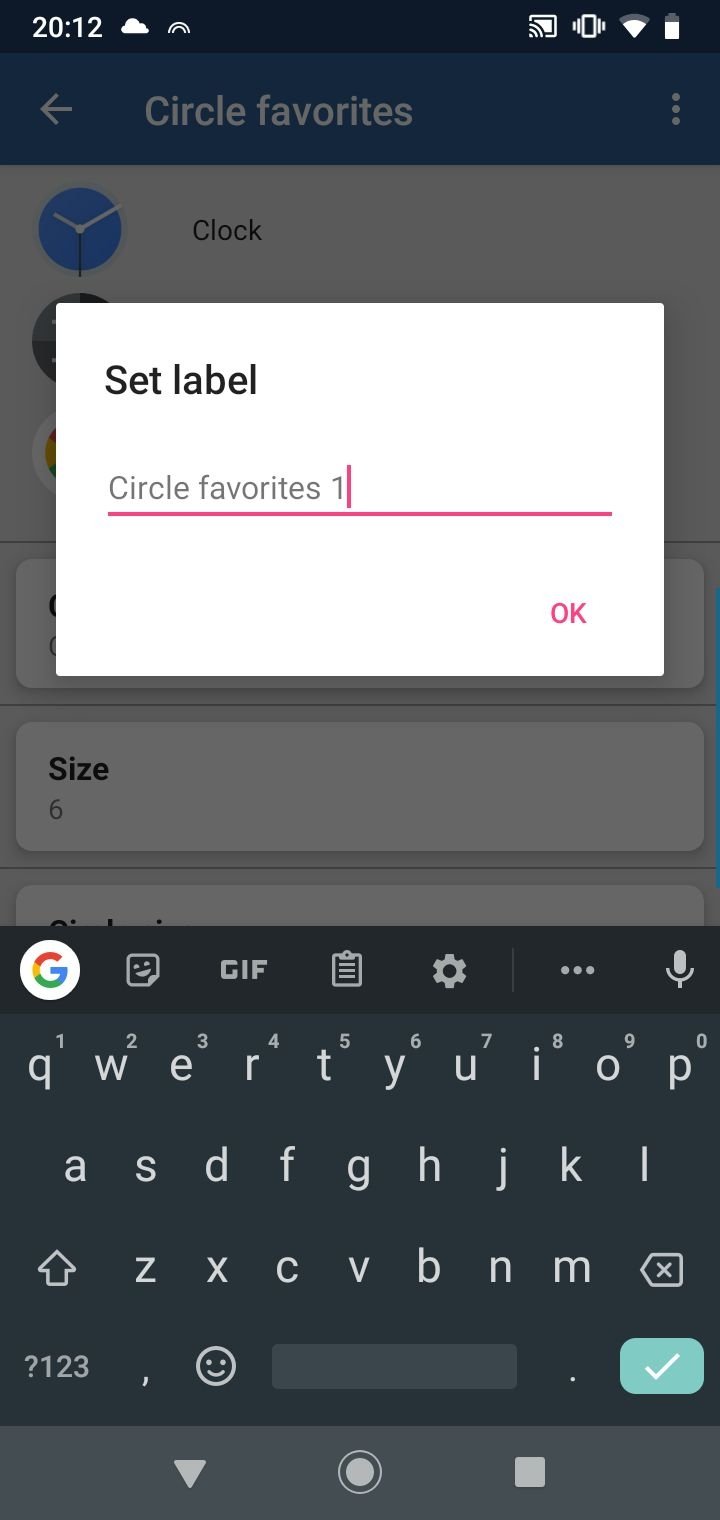Open the keyboard emoji picker
The image size is (720, 1520).
coord(216,1366)
